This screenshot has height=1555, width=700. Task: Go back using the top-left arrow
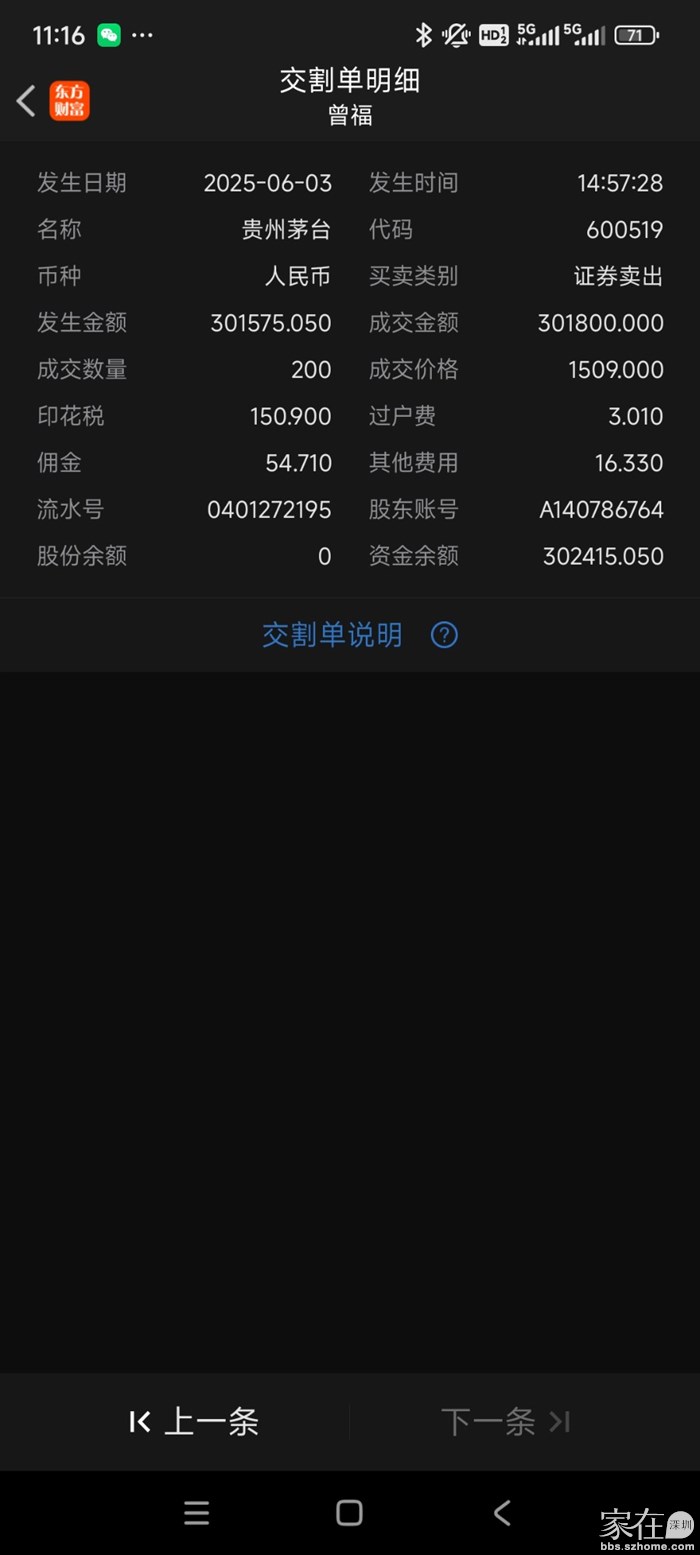27,101
